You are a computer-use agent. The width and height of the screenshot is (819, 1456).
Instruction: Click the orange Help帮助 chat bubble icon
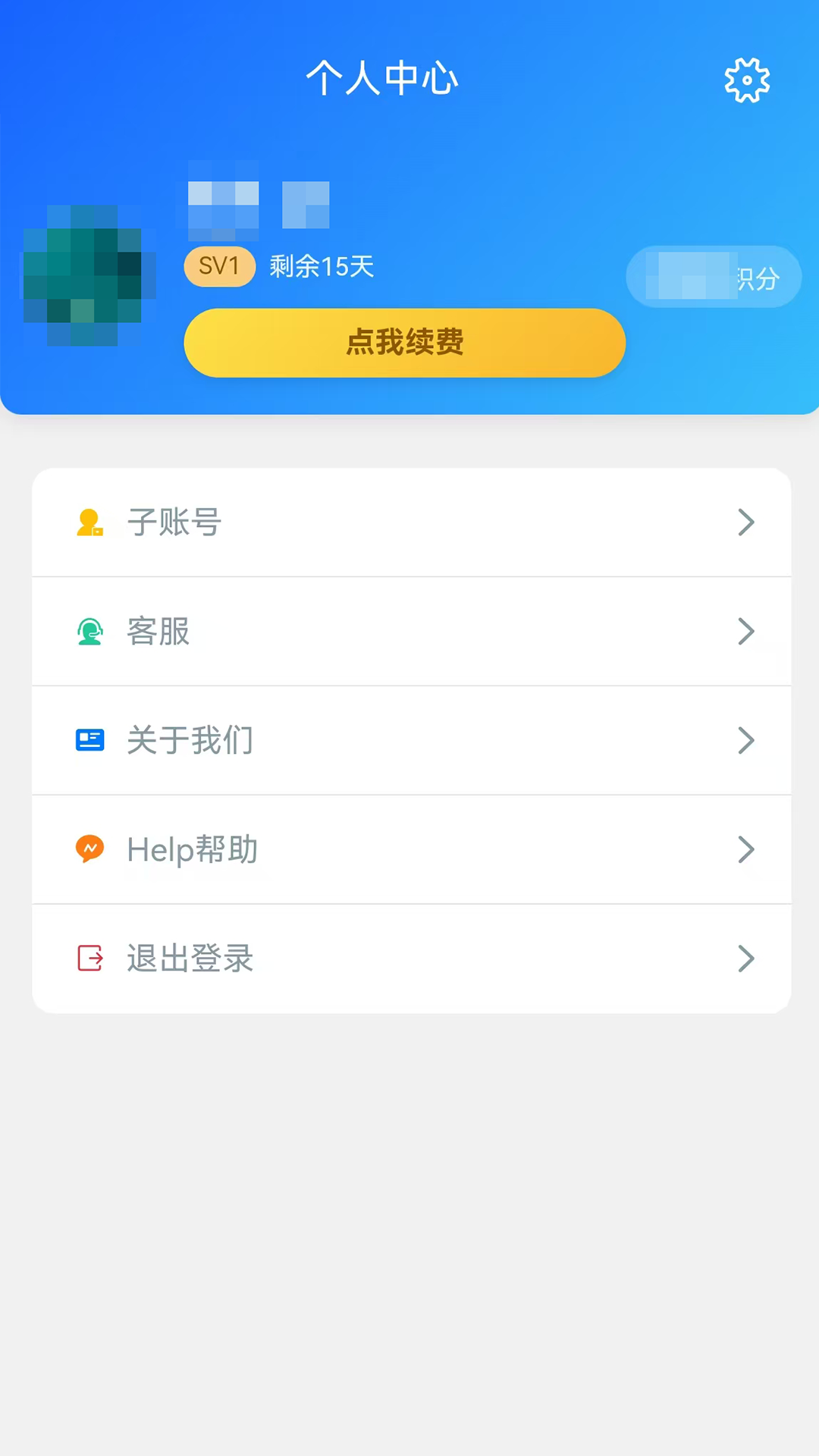point(89,850)
